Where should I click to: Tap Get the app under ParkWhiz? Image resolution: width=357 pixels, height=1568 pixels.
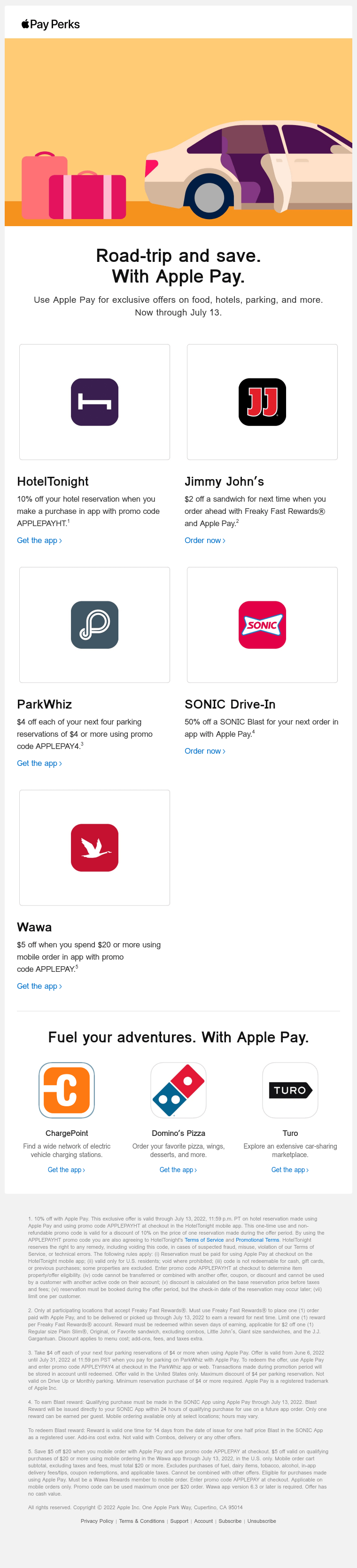[x=39, y=763]
